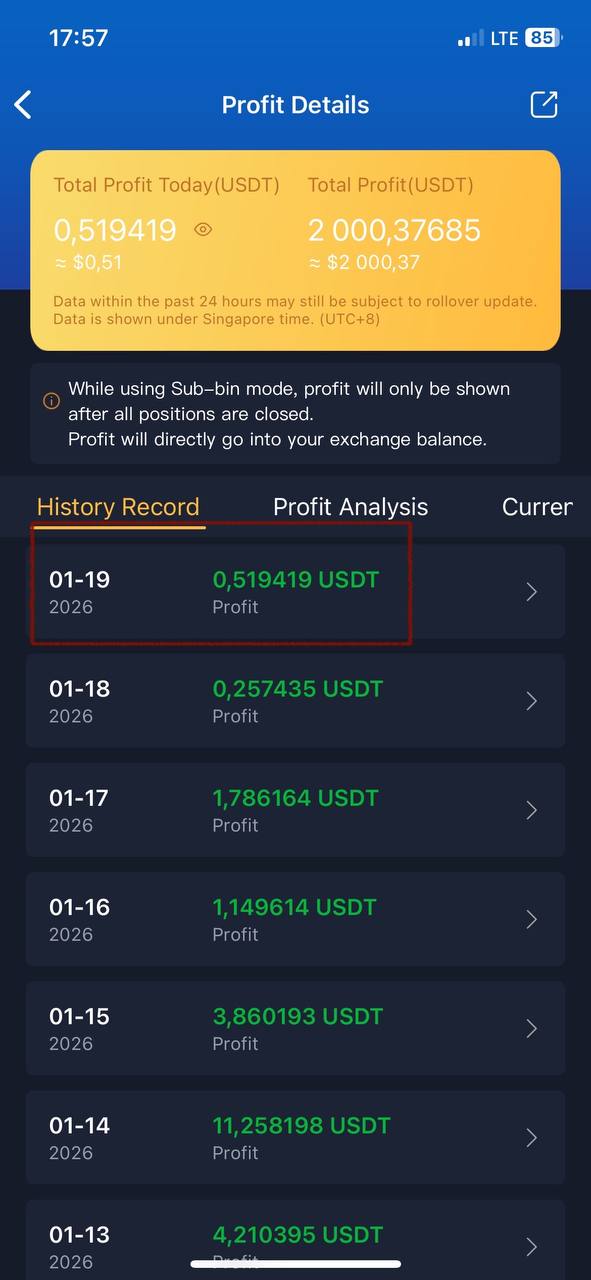Go back from Profit Details
The width and height of the screenshot is (591, 1280).
[23, 105]
